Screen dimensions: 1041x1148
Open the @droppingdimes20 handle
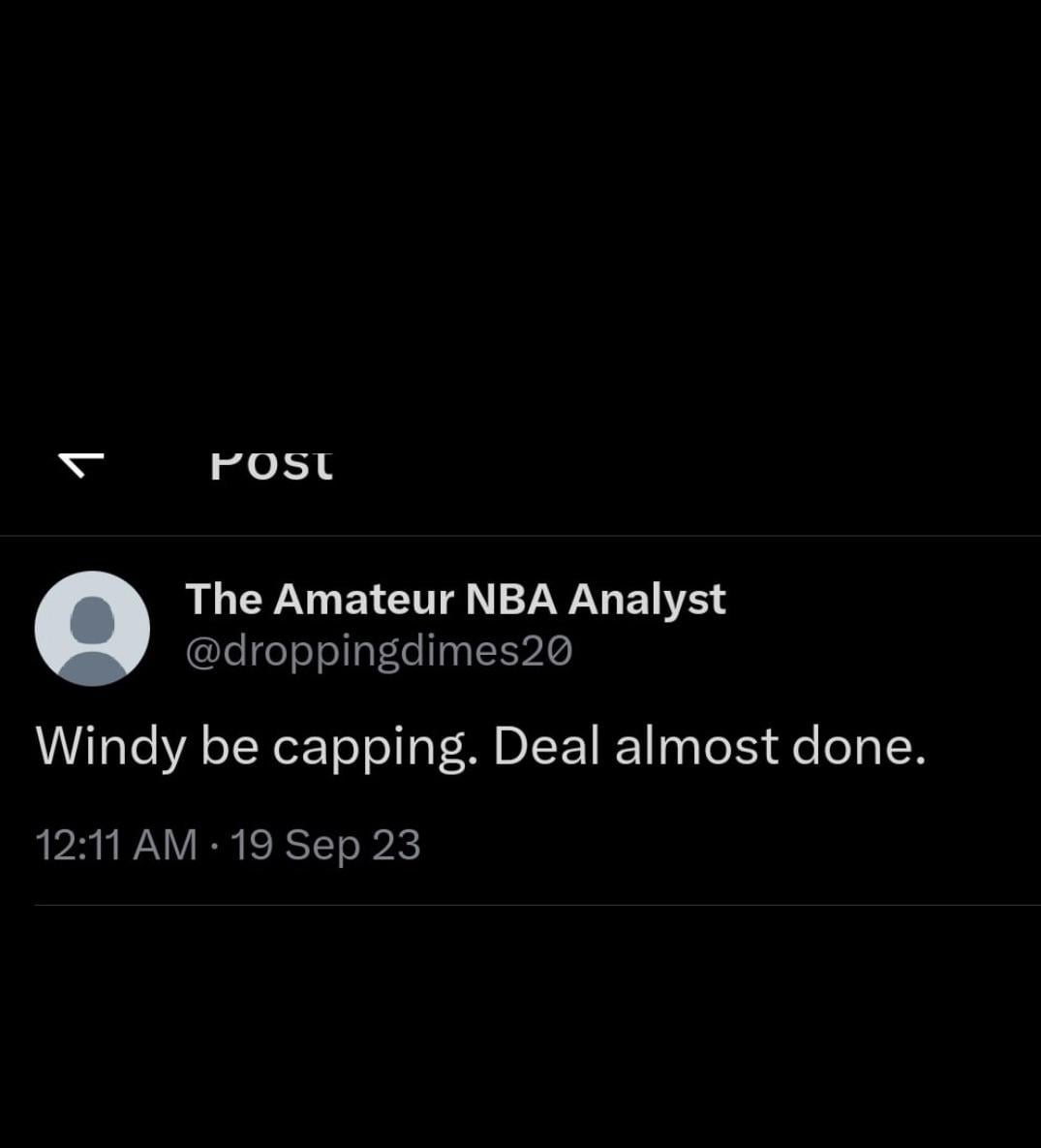coord(379,651)
